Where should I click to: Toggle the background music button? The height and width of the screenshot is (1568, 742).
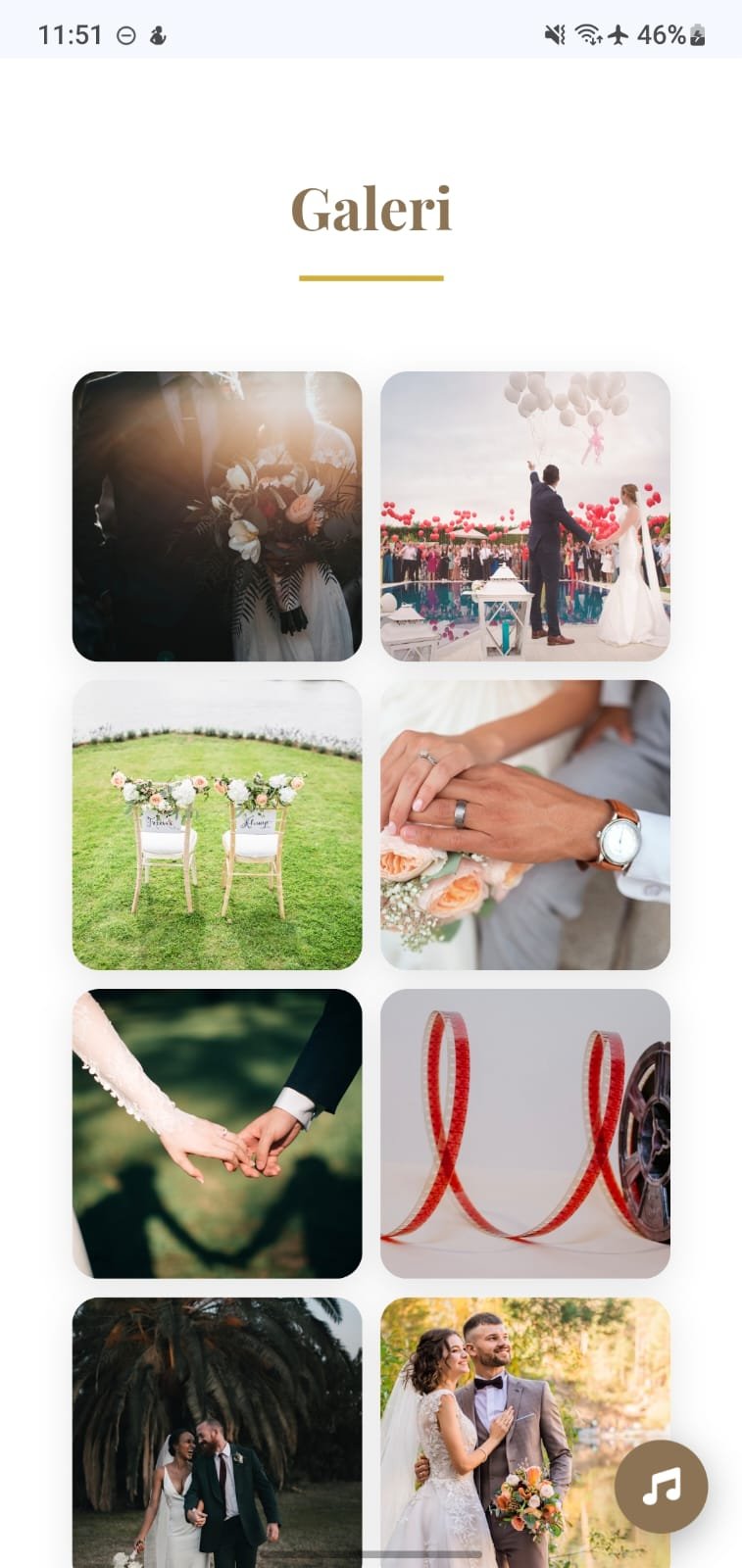[x=661, y=1486]
